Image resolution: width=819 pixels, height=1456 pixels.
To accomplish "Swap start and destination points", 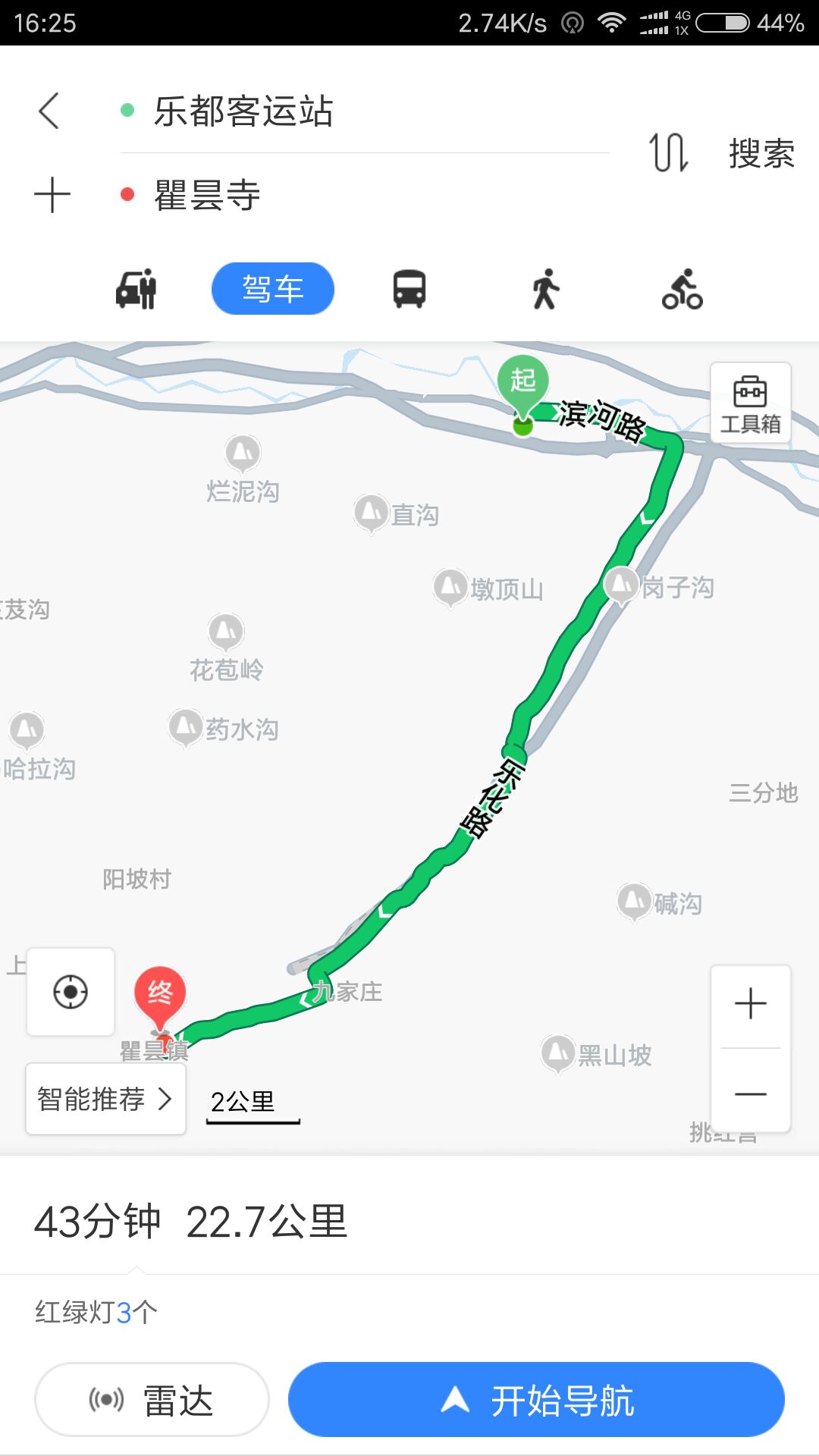I will (668, 152).
